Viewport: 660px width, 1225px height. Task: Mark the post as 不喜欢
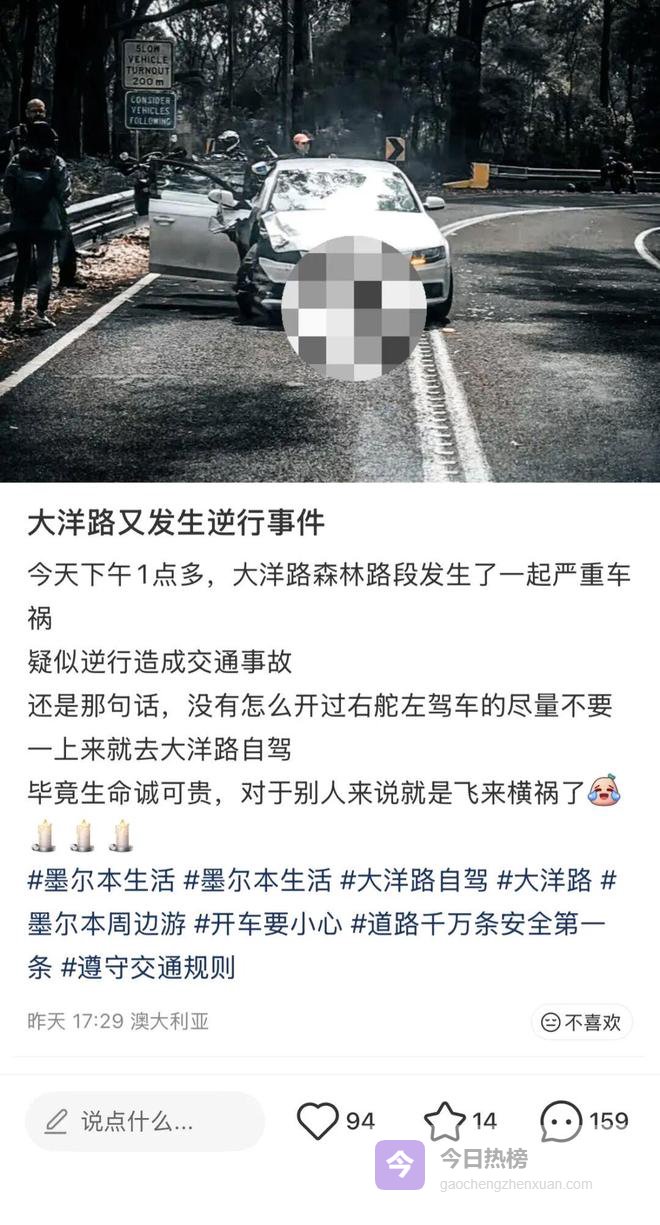click(582, 1022)
